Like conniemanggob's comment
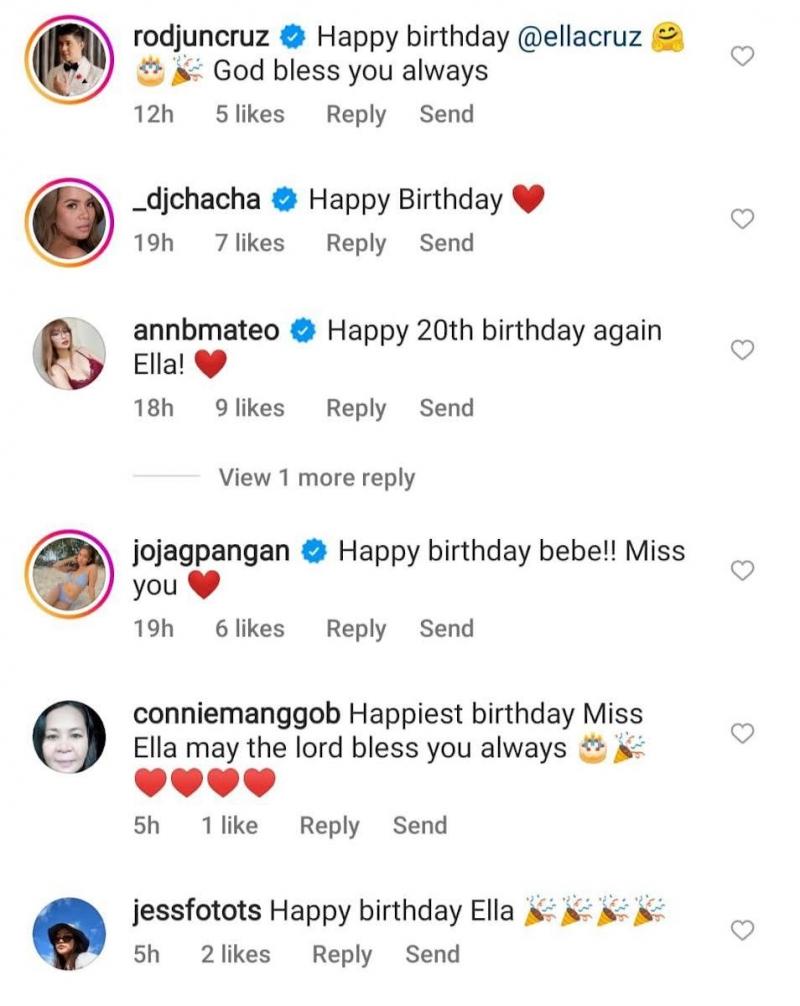 pyautogui.click(x=742, y=733)
